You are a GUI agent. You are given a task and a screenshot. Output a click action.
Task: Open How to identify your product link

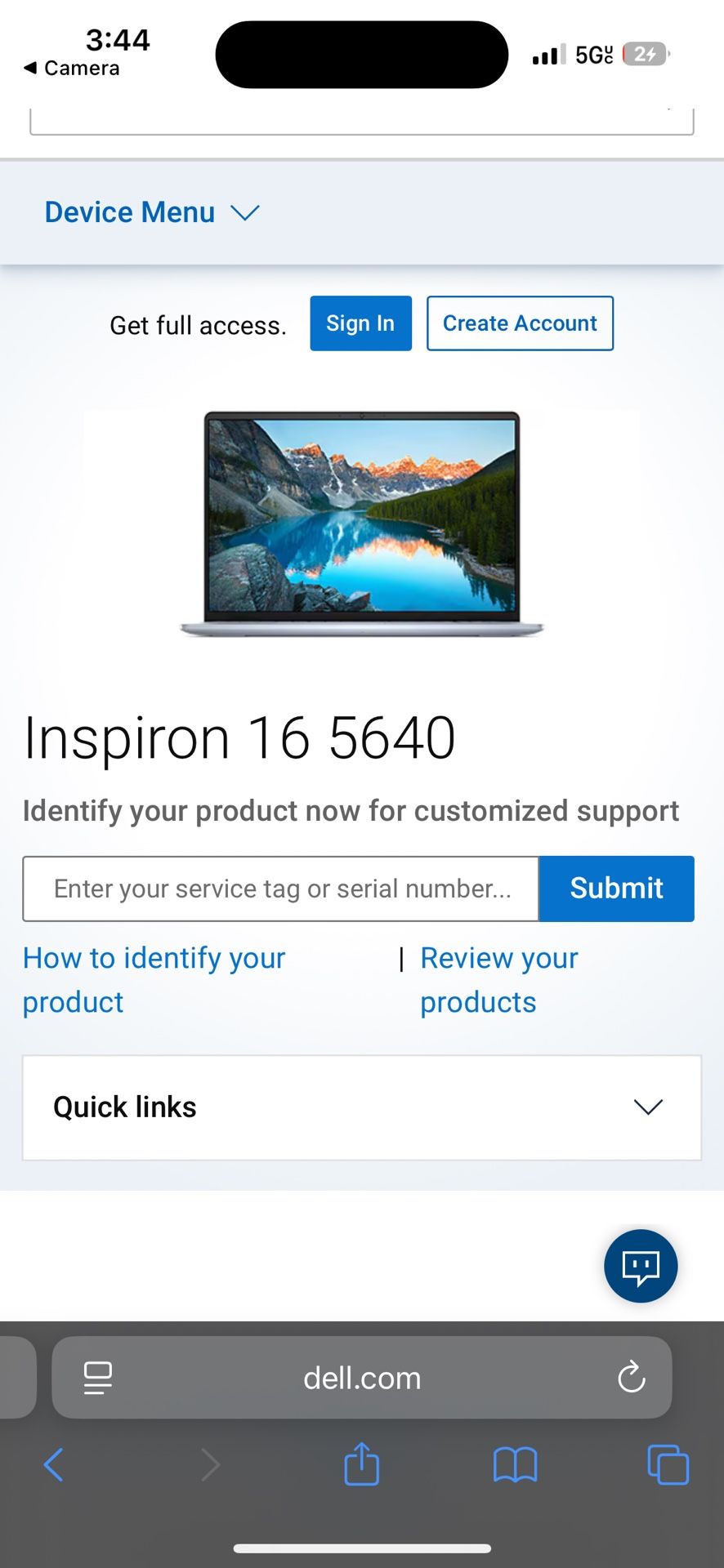tap(154, 980)
